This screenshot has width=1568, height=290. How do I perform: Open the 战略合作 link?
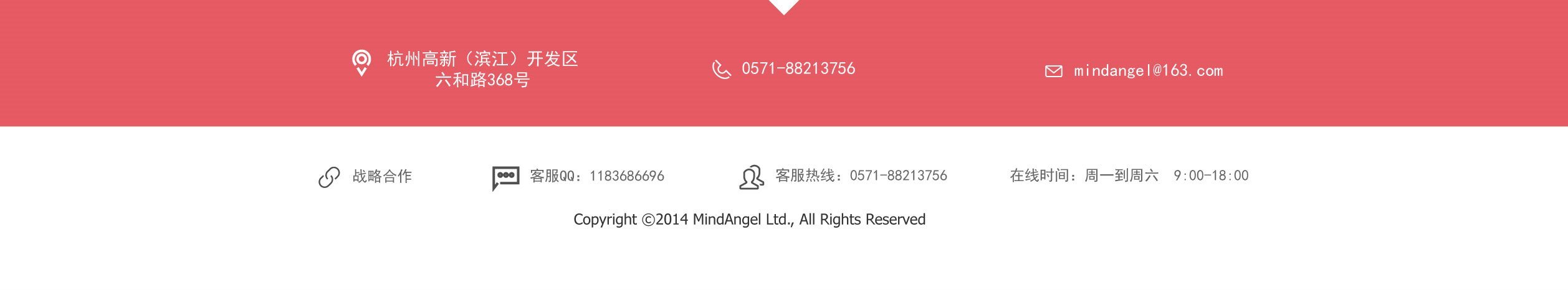(381, 177)
